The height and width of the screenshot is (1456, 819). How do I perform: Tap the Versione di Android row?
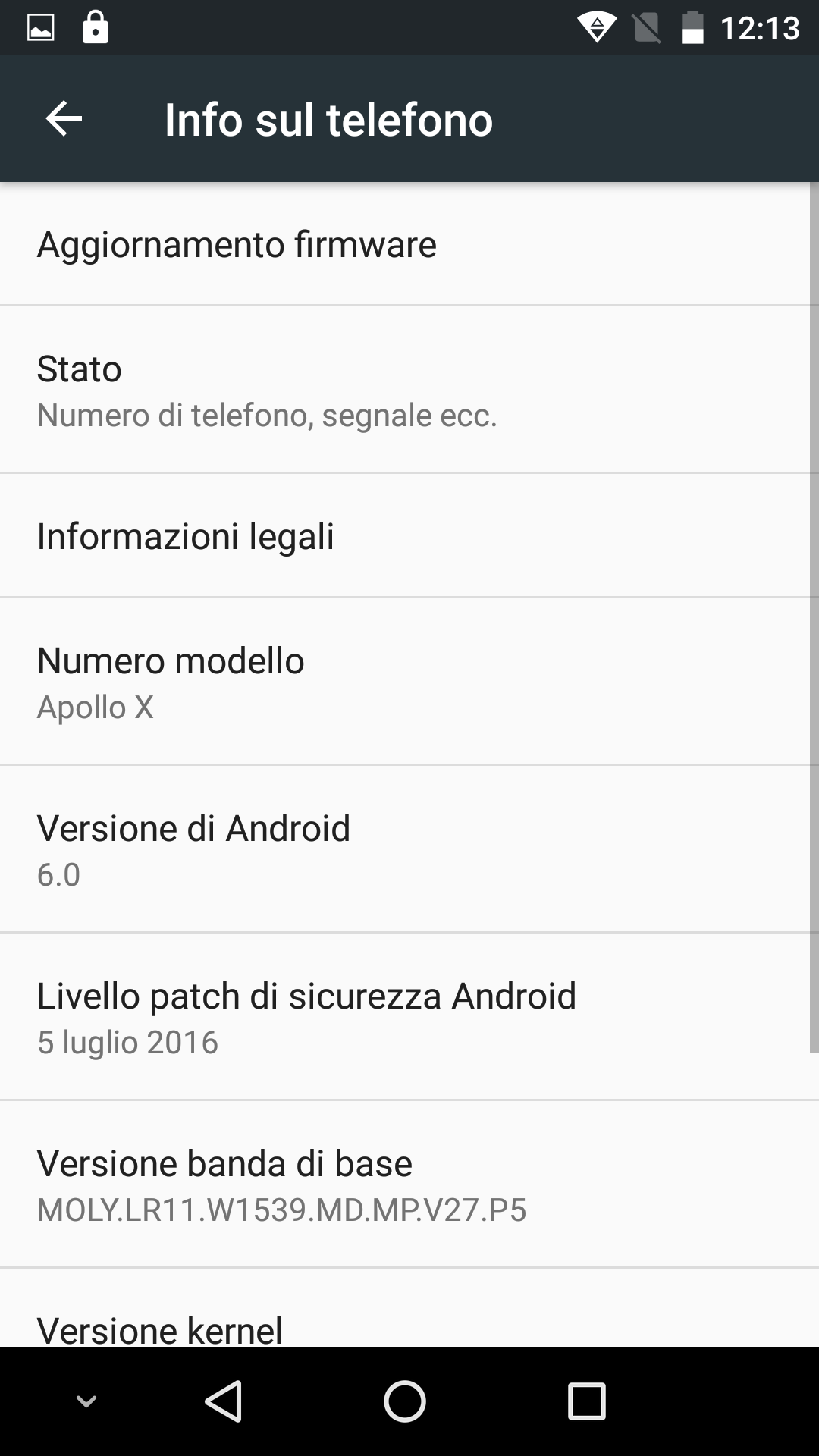[409, 849]
